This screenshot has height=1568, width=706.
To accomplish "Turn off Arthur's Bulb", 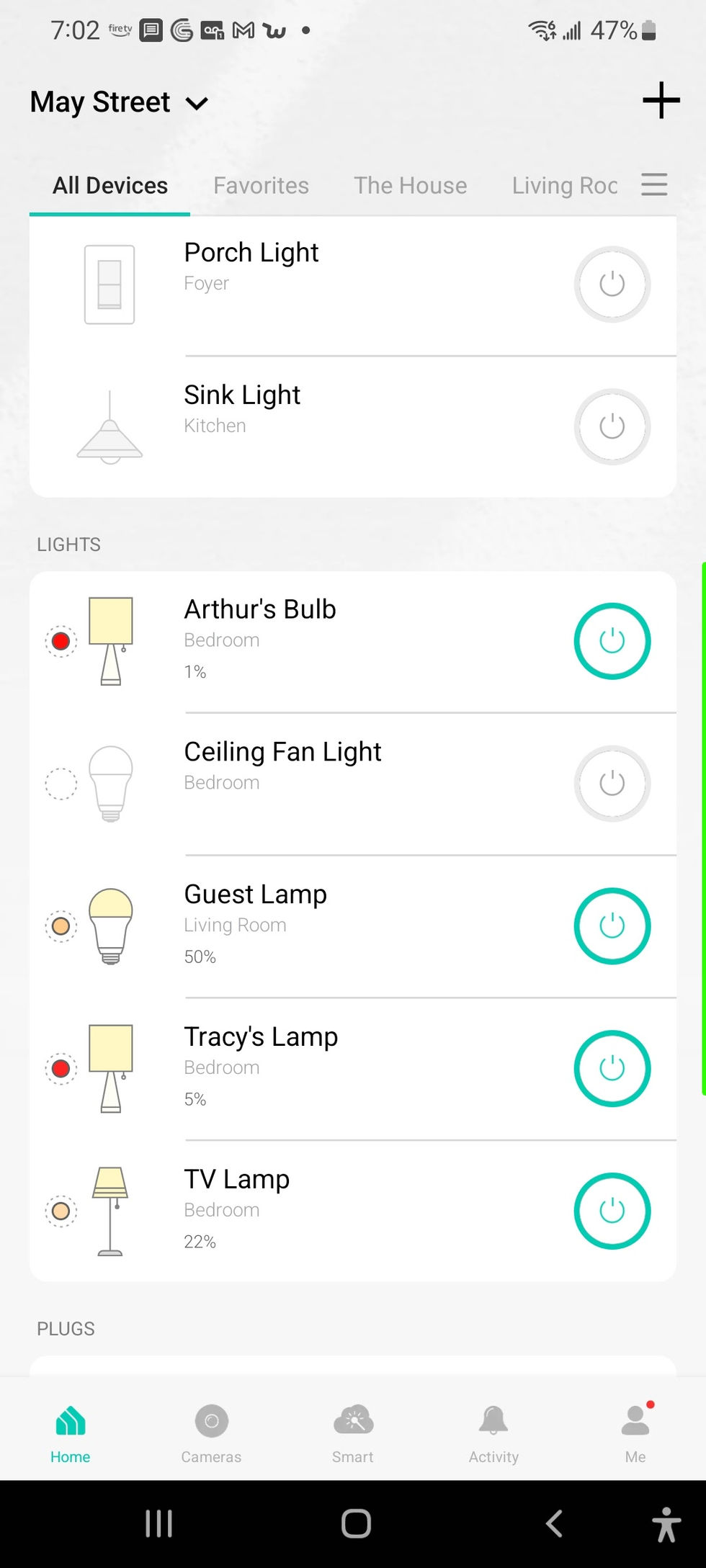I will click(x=612, y=640).
